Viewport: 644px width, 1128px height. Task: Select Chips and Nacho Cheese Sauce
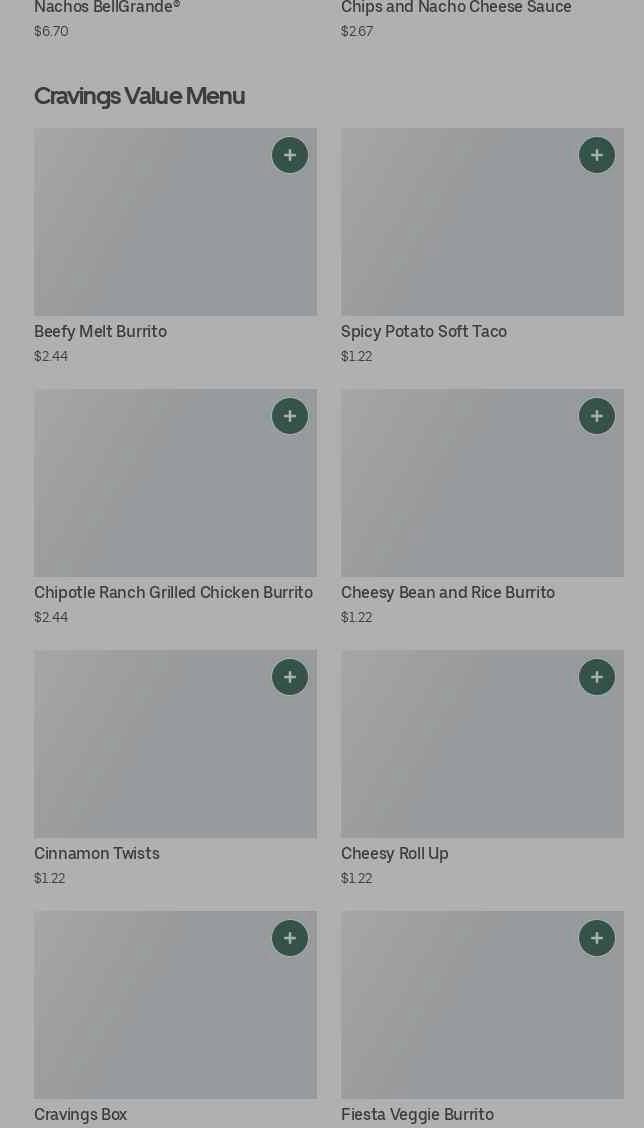456,8
